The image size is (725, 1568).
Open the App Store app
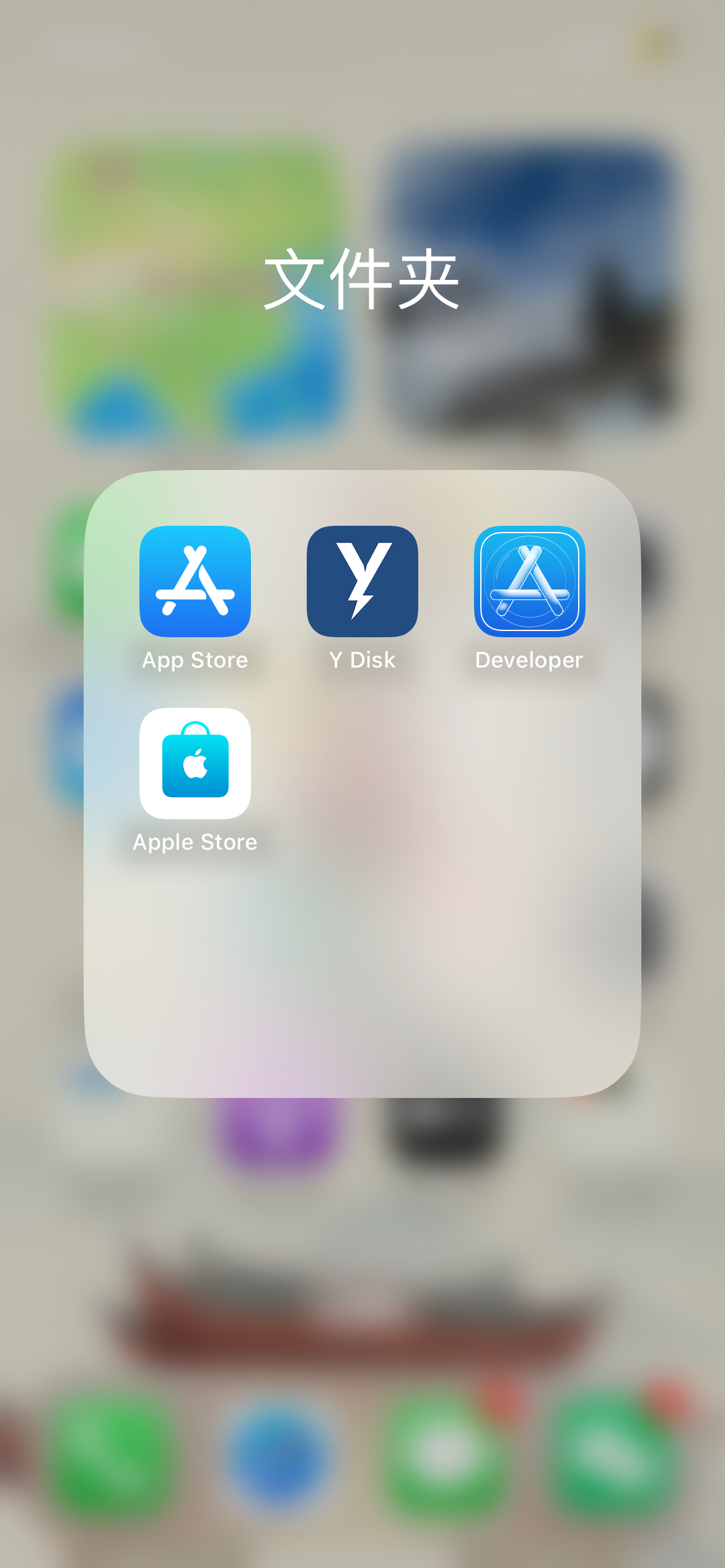pyautogui.click(x=195, y=581)
